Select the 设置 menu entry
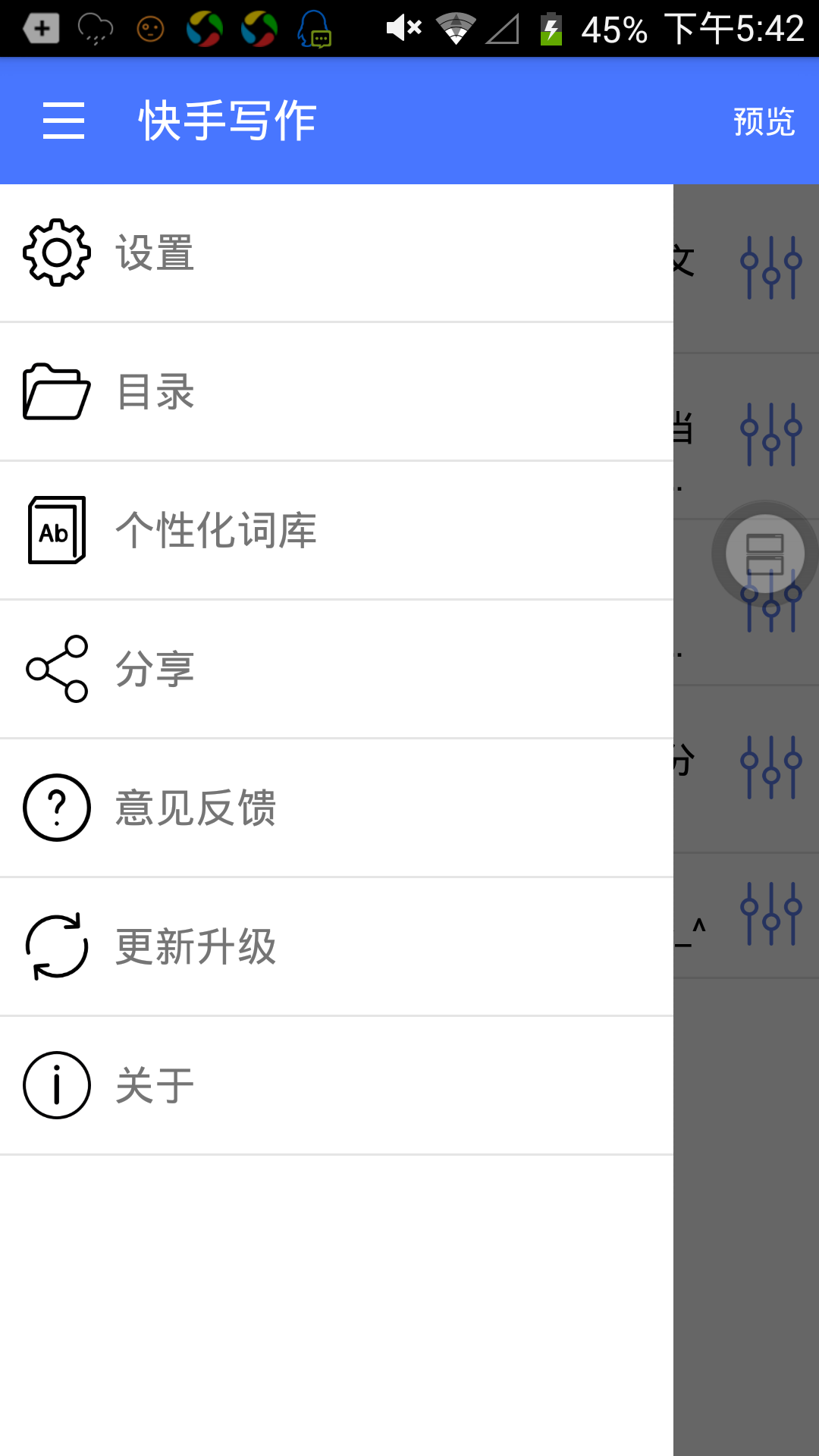The height and width of the screenshot is (1456, 819). 154,253
